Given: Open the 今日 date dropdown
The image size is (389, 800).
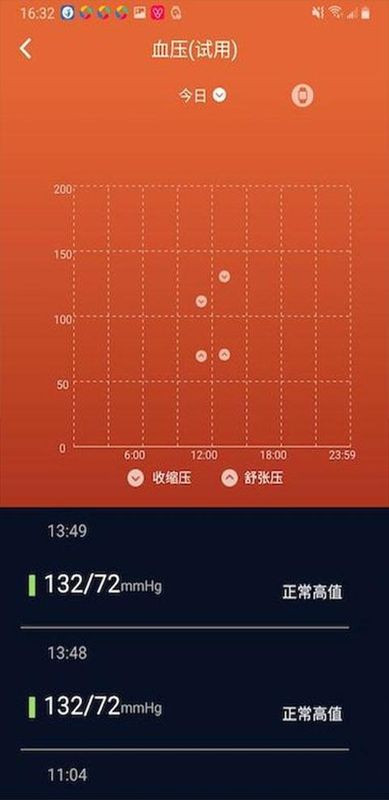Looking at the screenshot, I should (x=202, y=95).
